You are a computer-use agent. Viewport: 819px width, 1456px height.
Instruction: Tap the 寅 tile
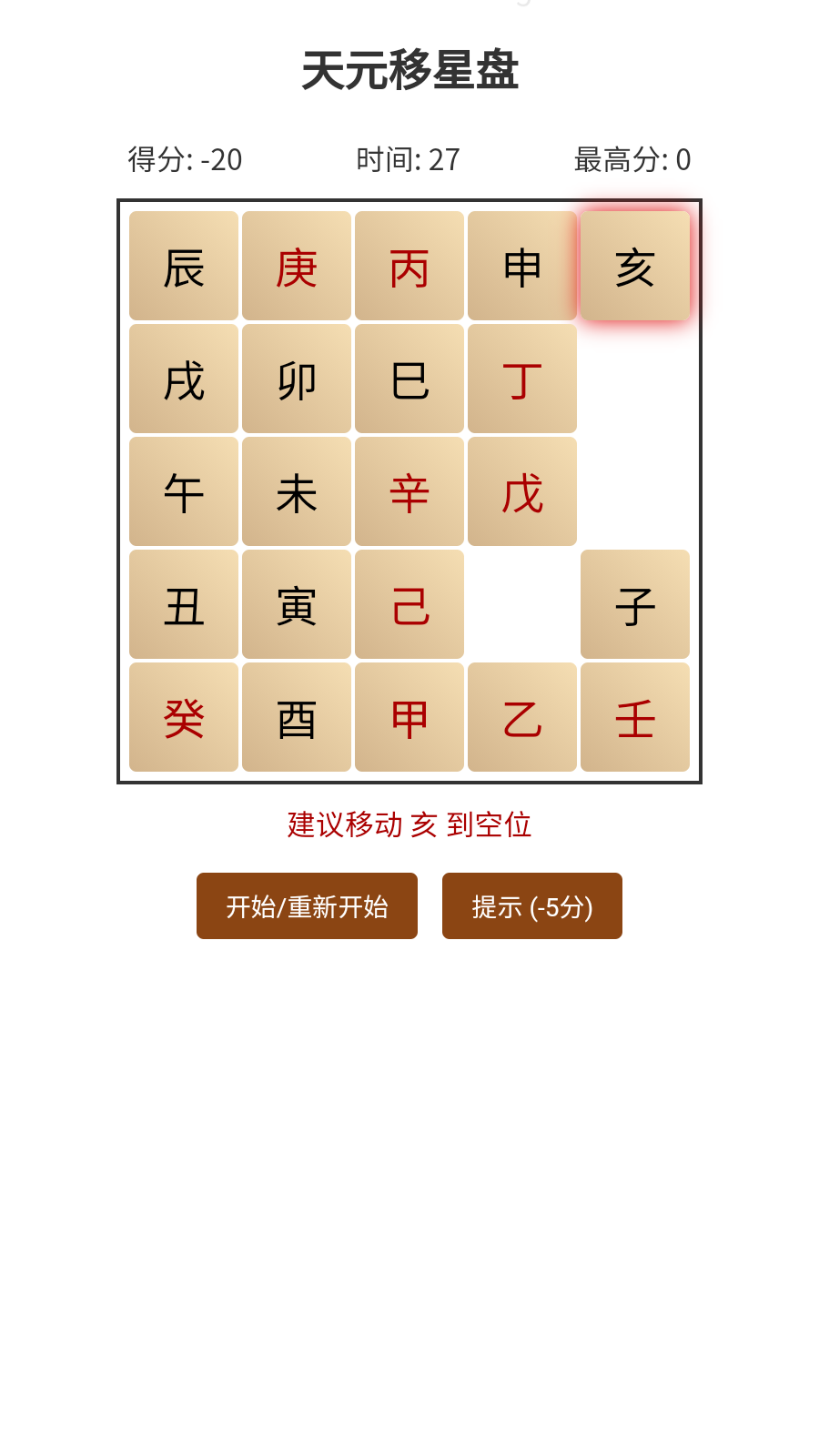pyautogui.click(x=297, y=604)
